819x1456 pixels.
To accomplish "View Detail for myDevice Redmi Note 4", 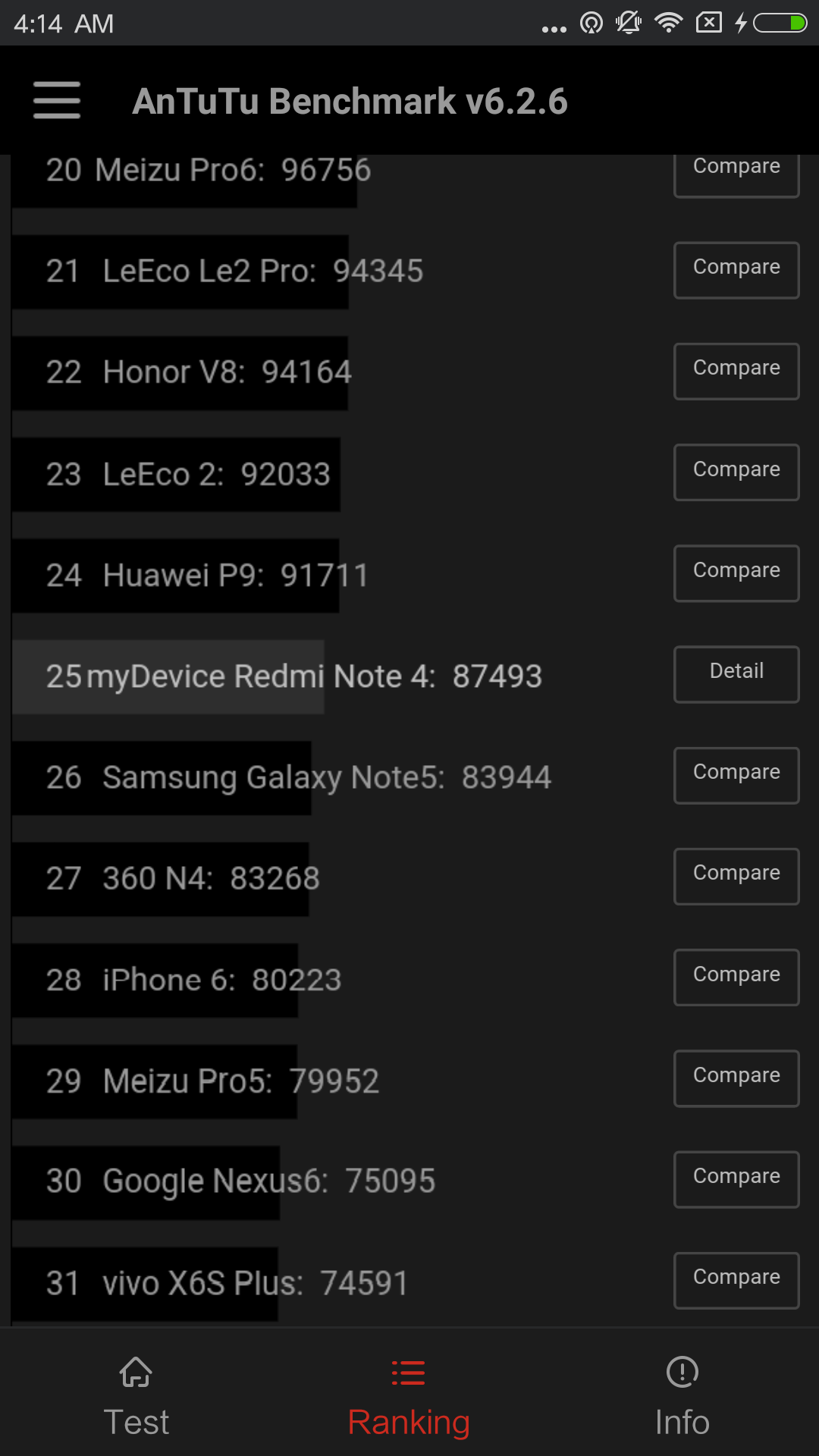I will (x=736, y=673).
